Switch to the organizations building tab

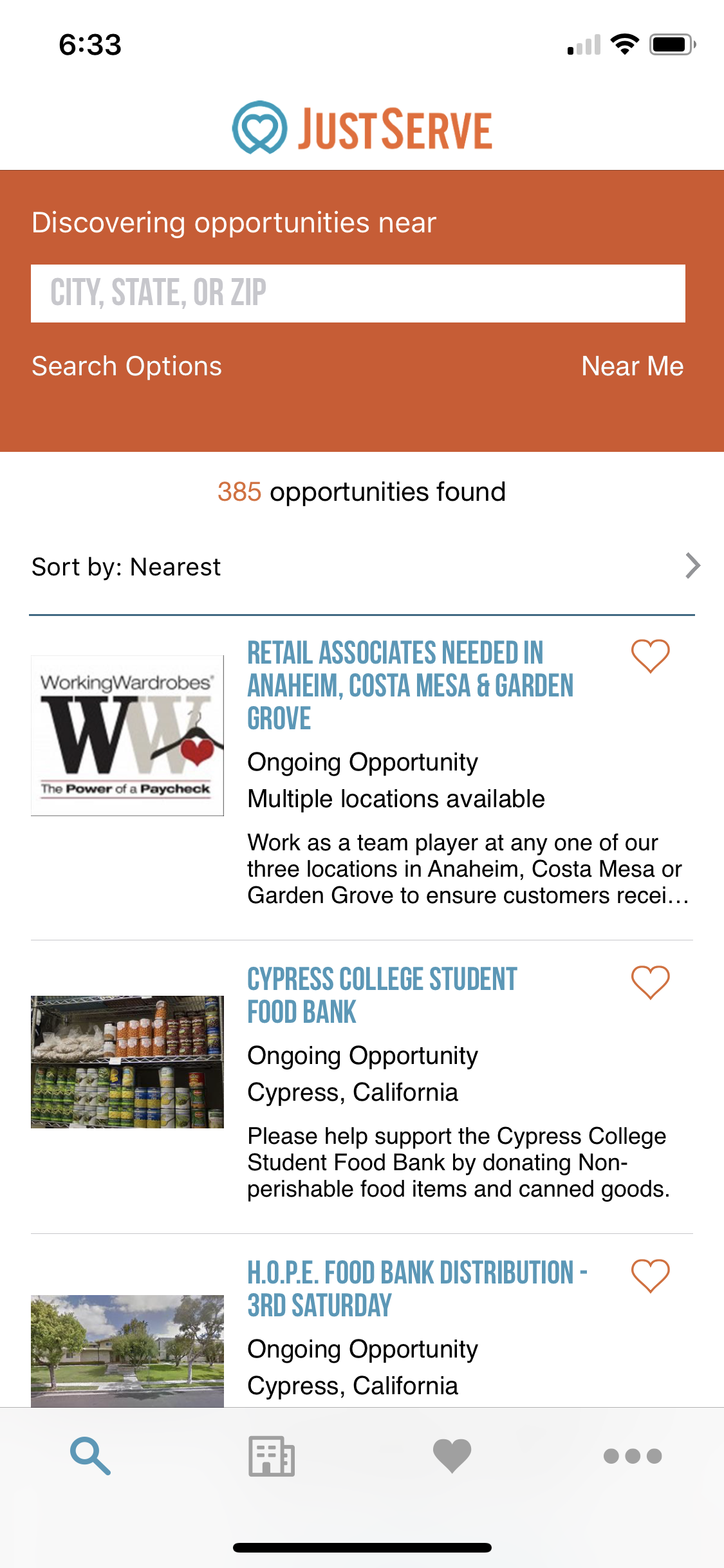pyautogui.click(x=272, y=1456)
